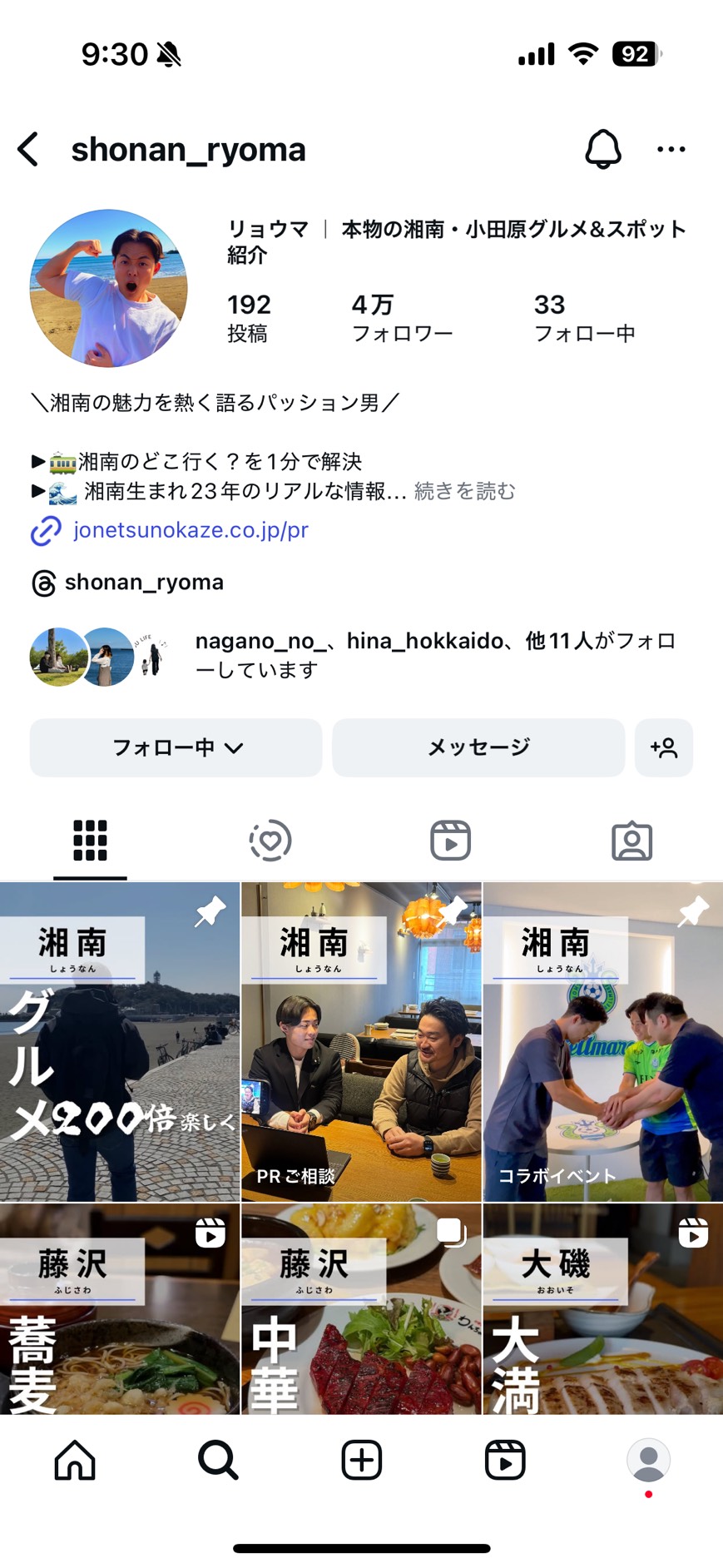723x1568 pixels.
Task: Show suggested accounts with add-person icon
Action: (664, 747)
